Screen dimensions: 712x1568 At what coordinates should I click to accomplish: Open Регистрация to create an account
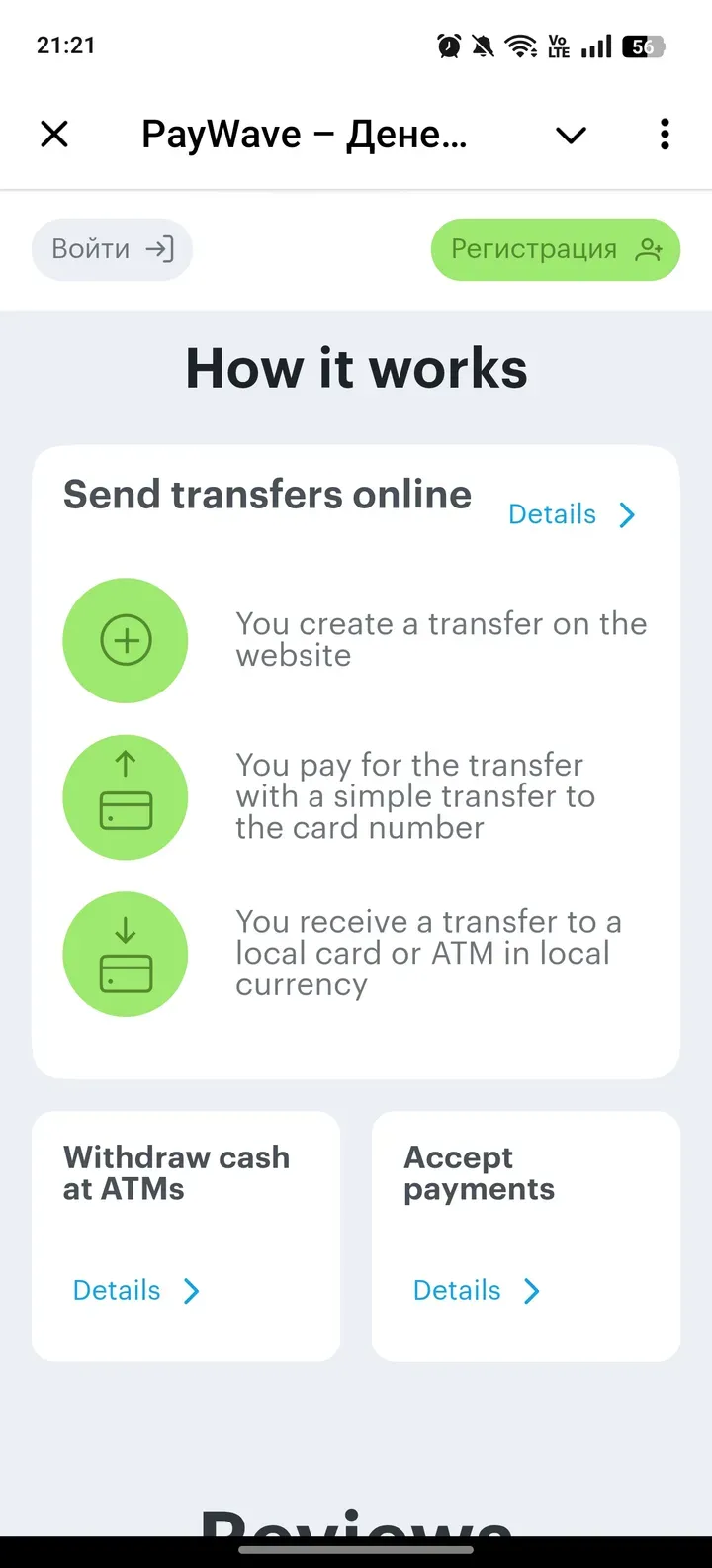(x=555, y=249)
